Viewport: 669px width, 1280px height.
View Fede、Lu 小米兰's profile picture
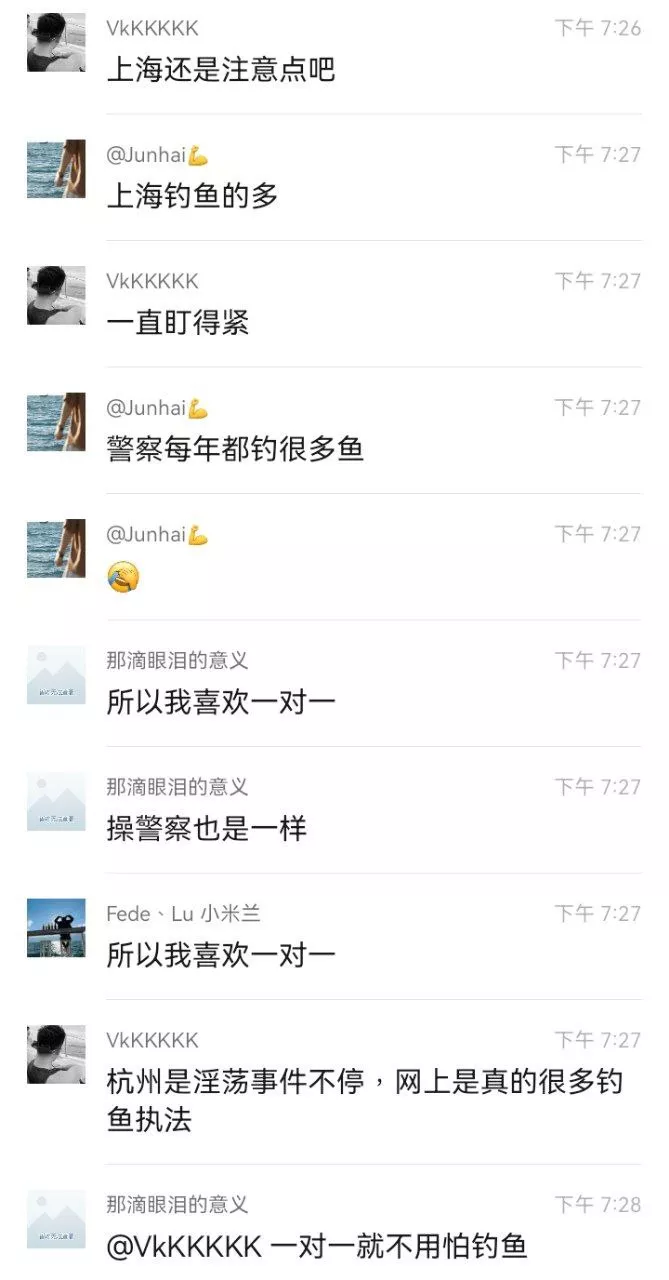56,928
